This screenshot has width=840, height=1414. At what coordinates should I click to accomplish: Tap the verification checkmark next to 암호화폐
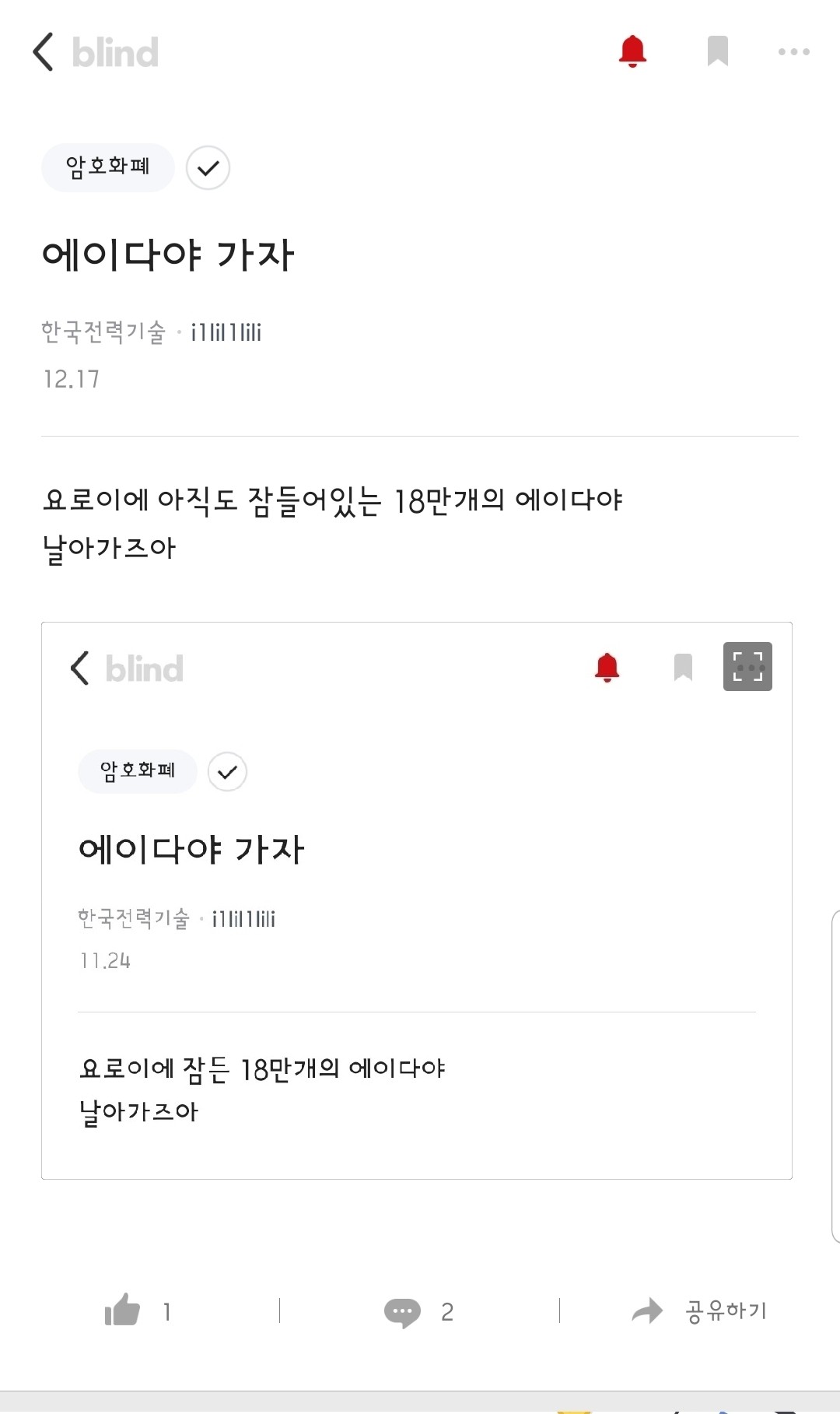pos(208,167)
